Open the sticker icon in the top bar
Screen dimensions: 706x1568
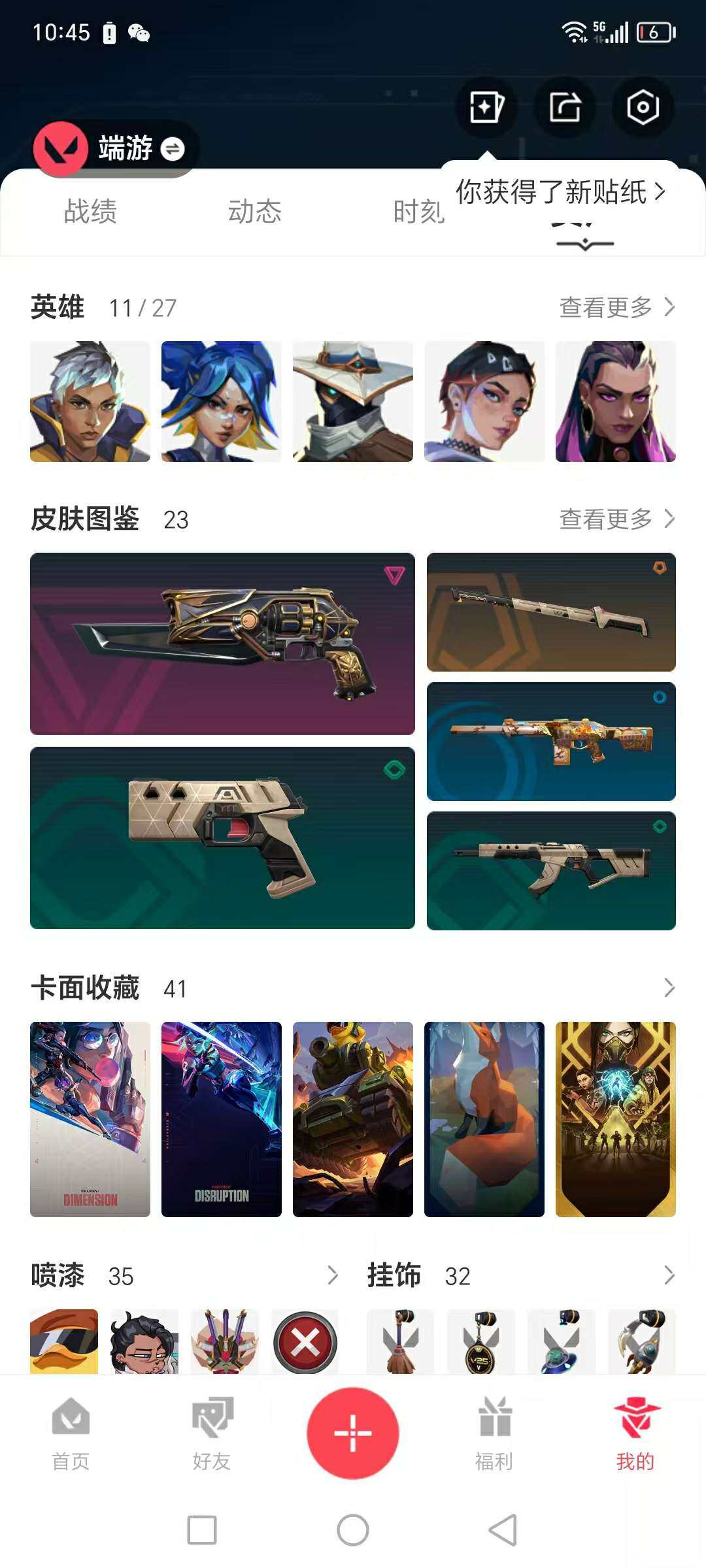click(486, 107)
